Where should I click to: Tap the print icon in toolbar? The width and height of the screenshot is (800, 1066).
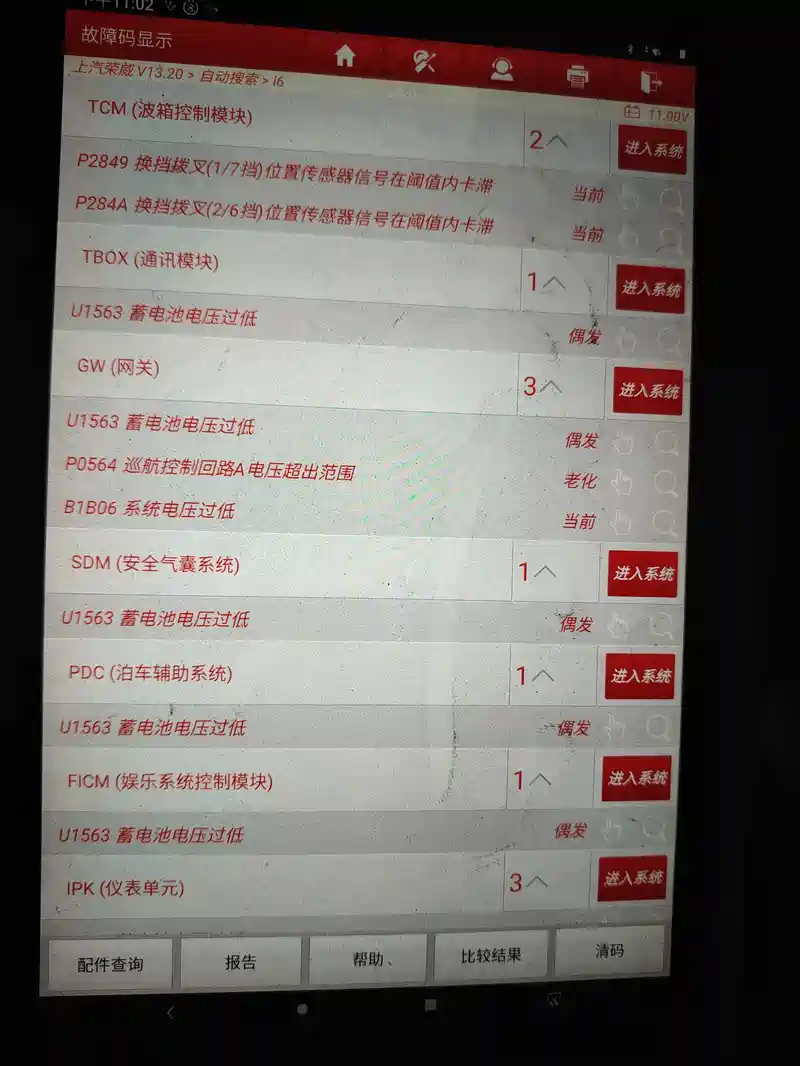577,76
